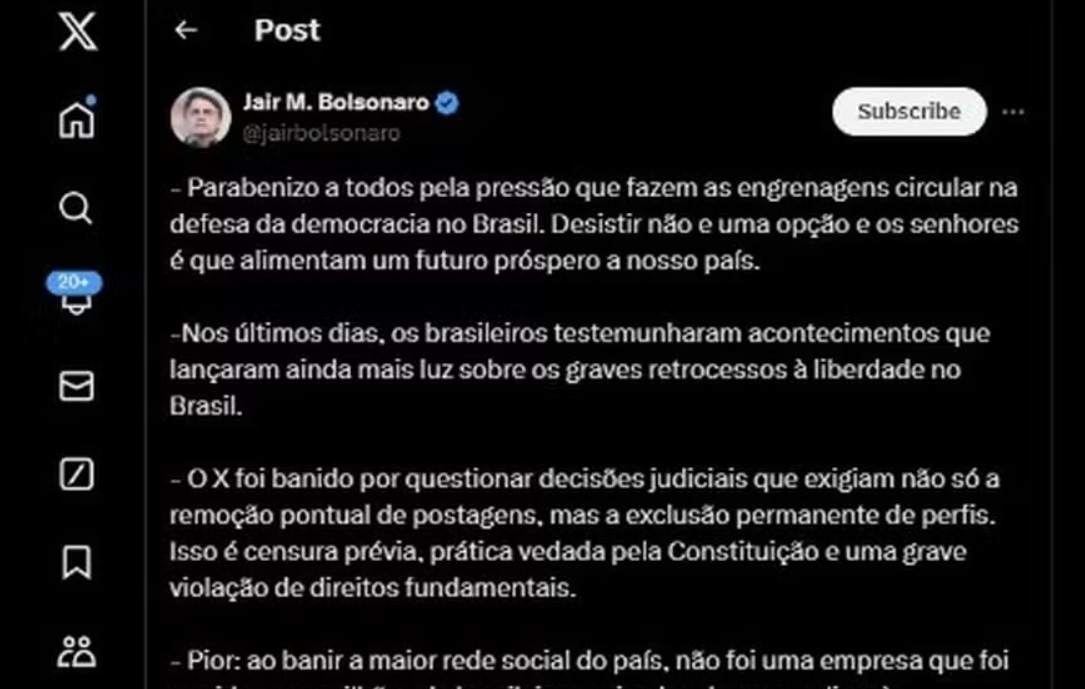Open the Jair M. Bolsonaro profile picture
The width and height of the screenshot is (1085, 689).
click(200, 117)
